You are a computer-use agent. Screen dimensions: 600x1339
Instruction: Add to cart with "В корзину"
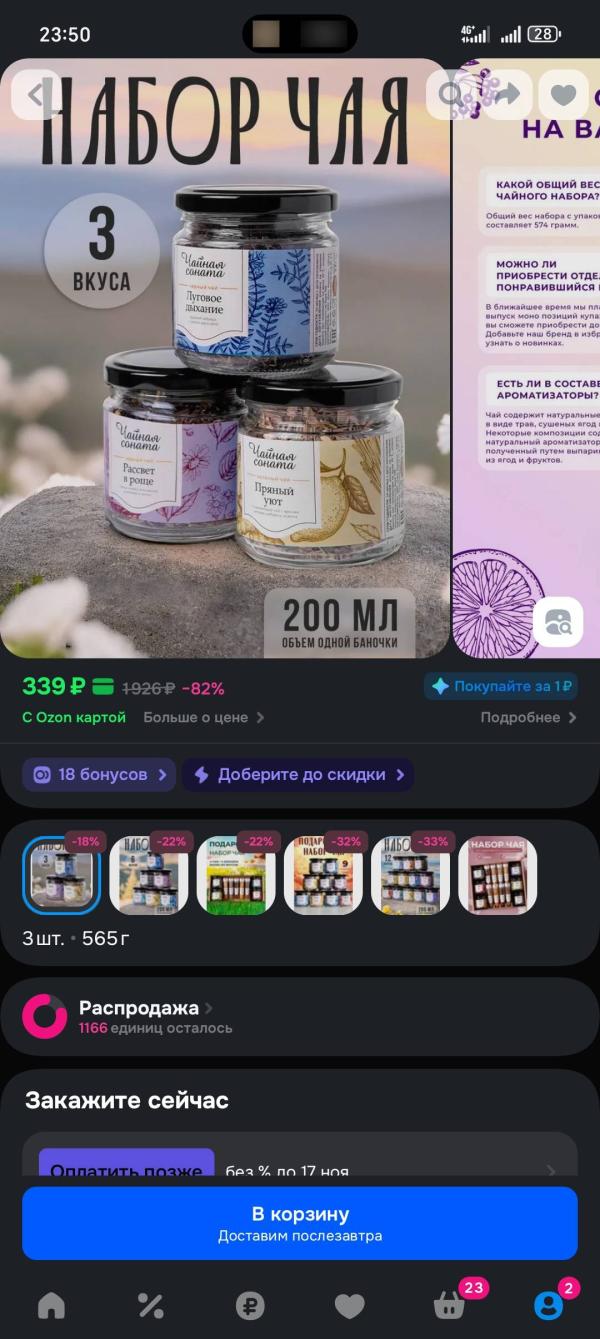300,1223
